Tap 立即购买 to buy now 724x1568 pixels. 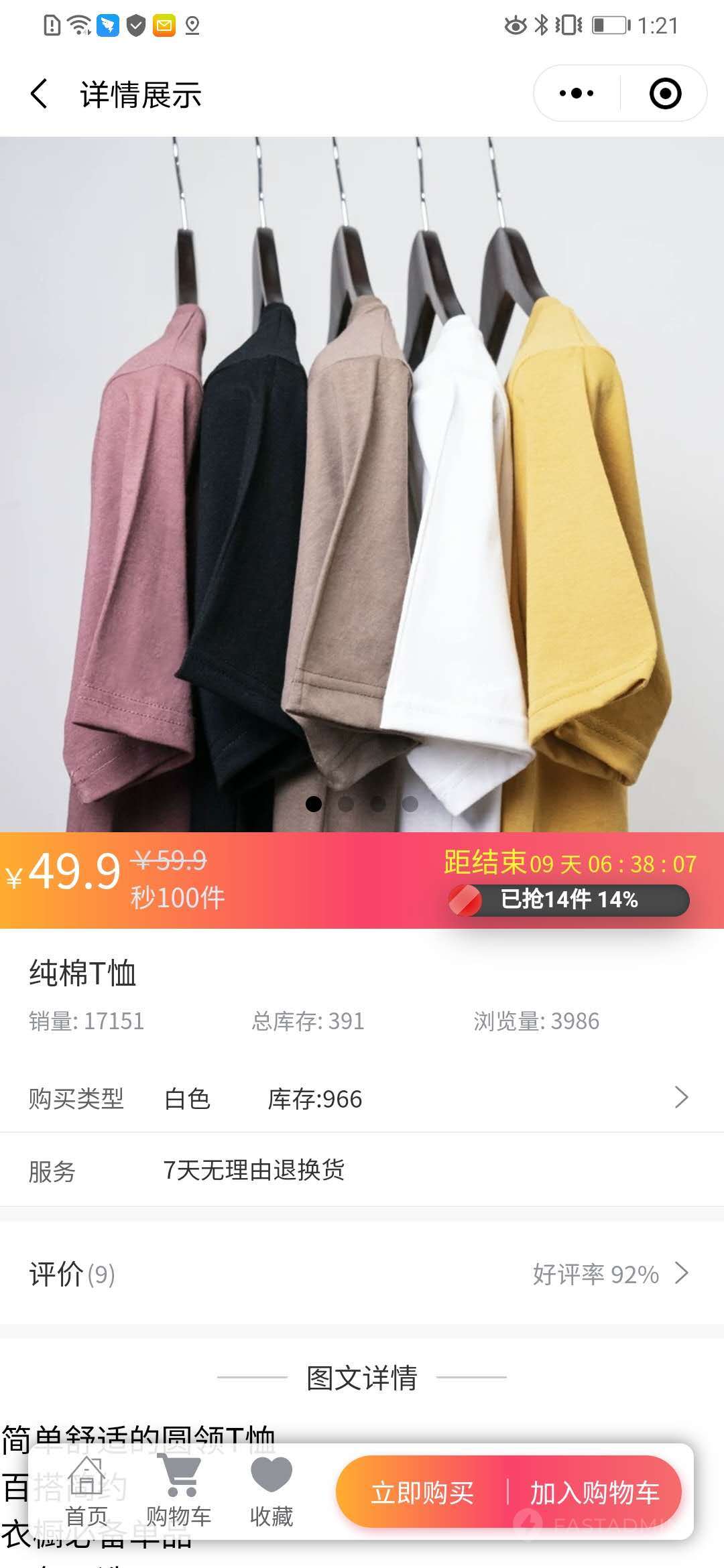(422, 1493)
